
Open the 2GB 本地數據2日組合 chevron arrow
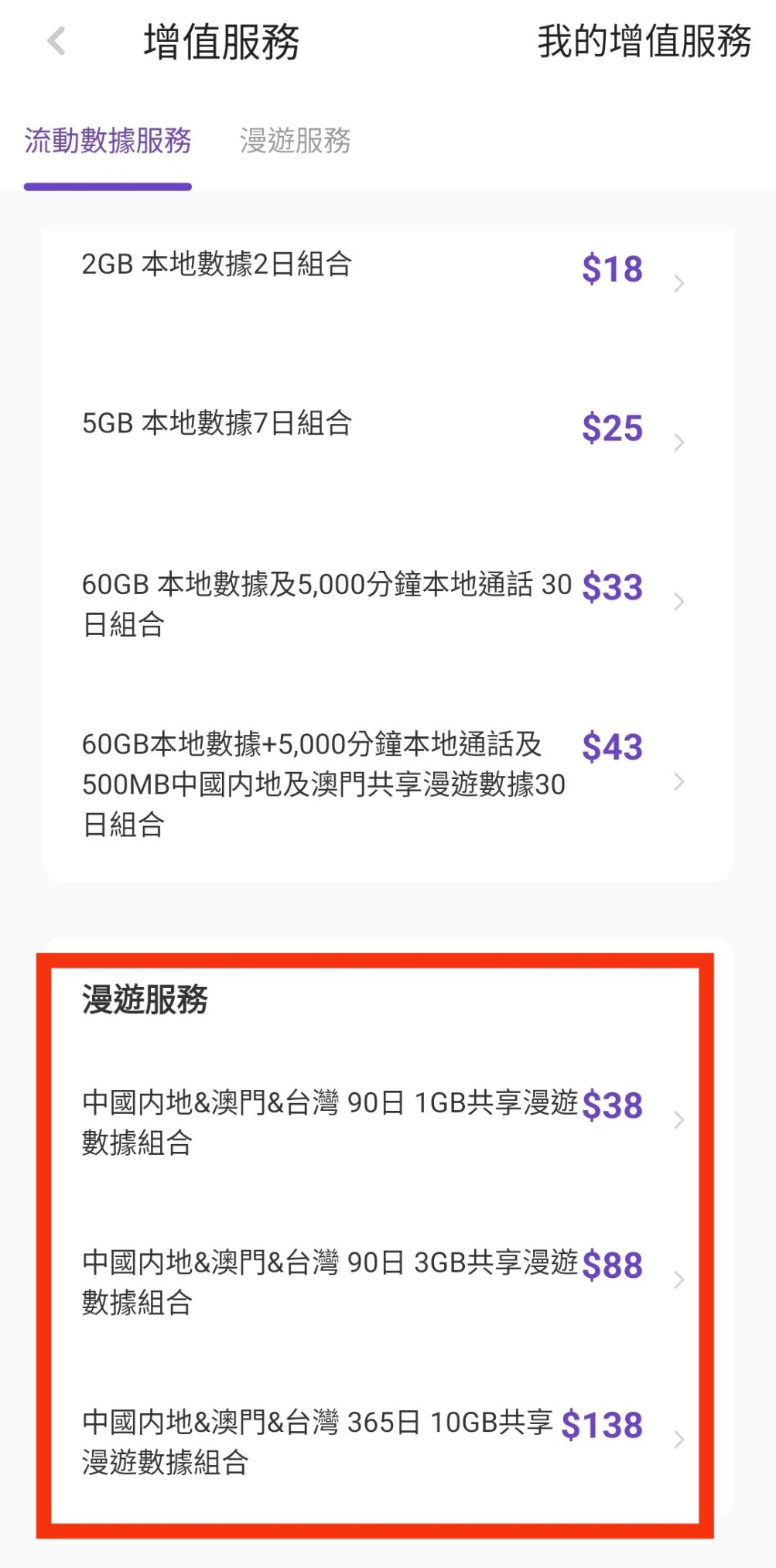point(679,282)
